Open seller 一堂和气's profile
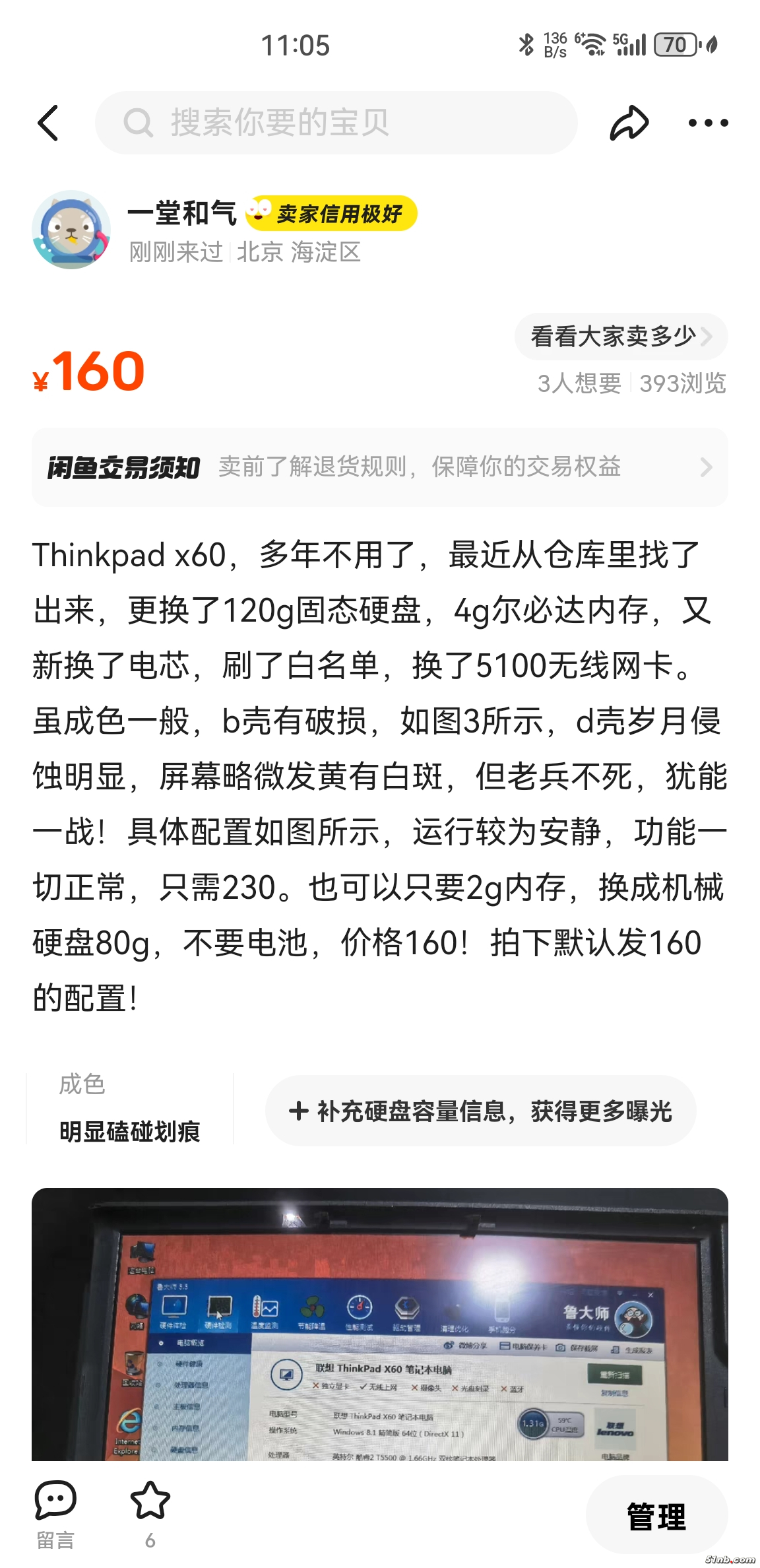This screenshot has height=1568, width=760. coord(71,230)
